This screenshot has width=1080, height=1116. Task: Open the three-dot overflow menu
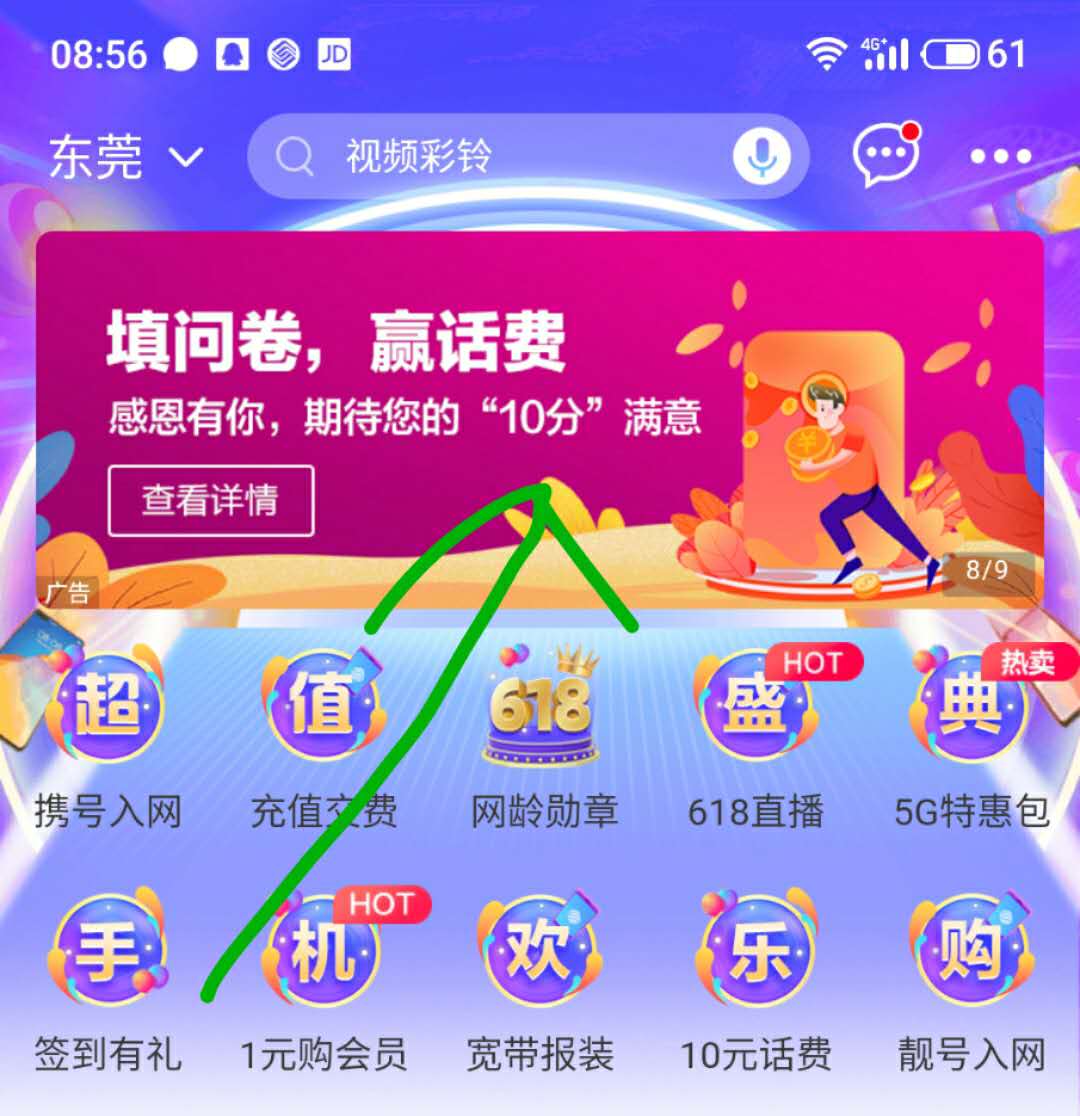[1000, 157]
